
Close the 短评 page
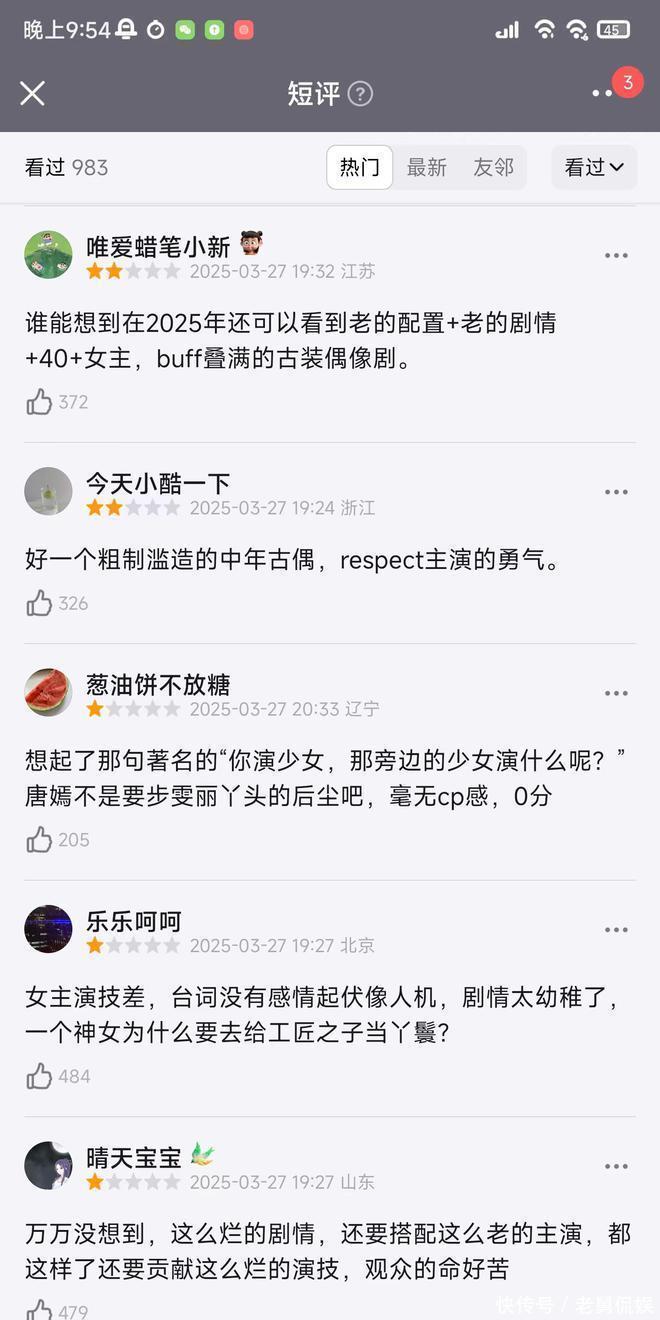tap(32, 93)
